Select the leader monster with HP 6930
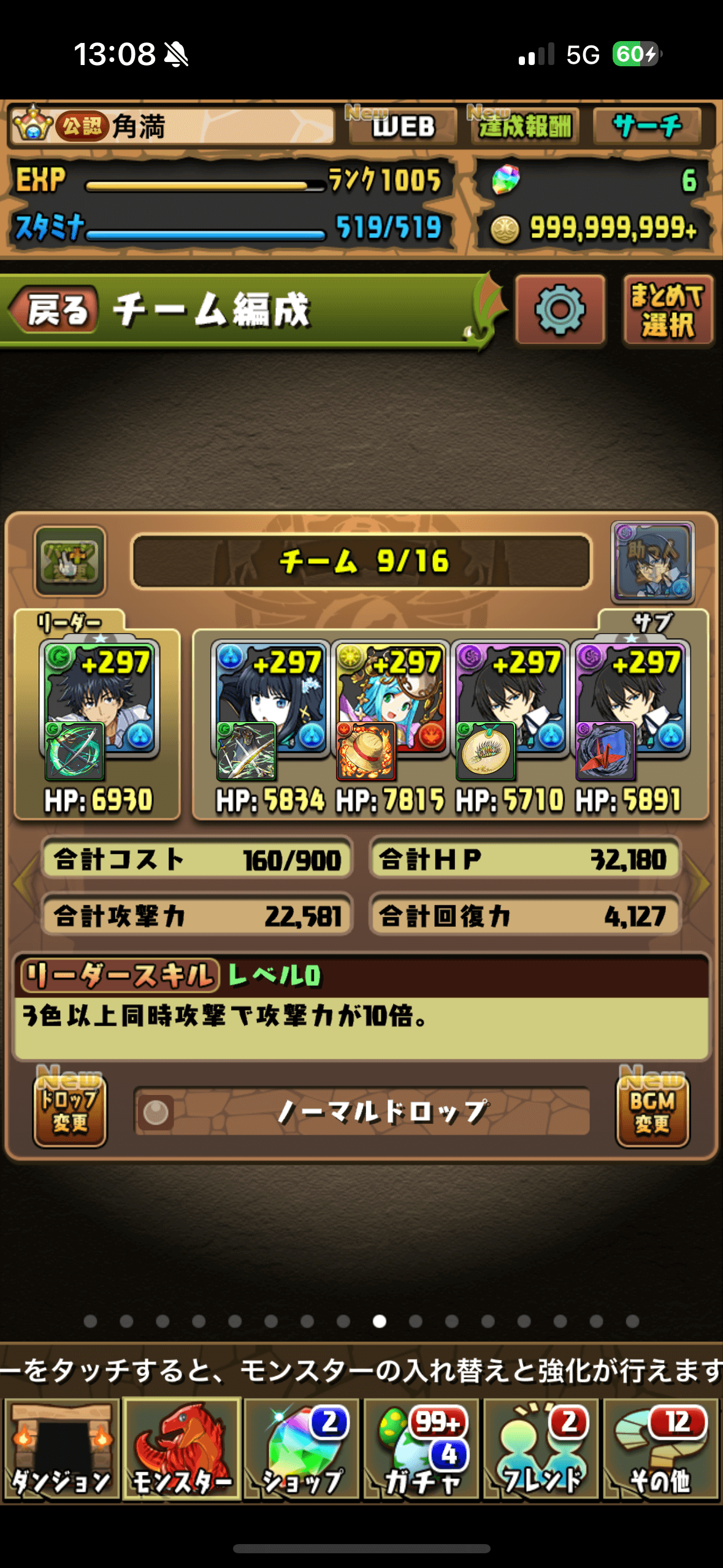The image size is (723, 1568). pyautogui.click(x=99, y=699)
